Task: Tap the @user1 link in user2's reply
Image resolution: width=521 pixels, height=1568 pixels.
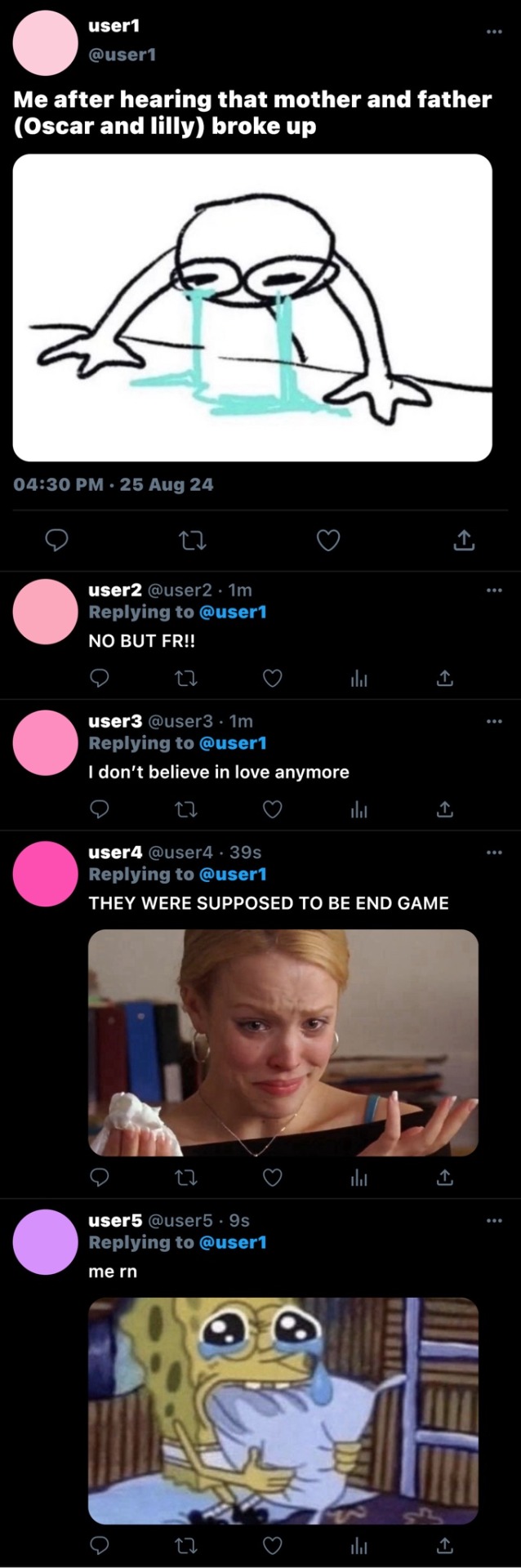Action: (x=233, y=612)
